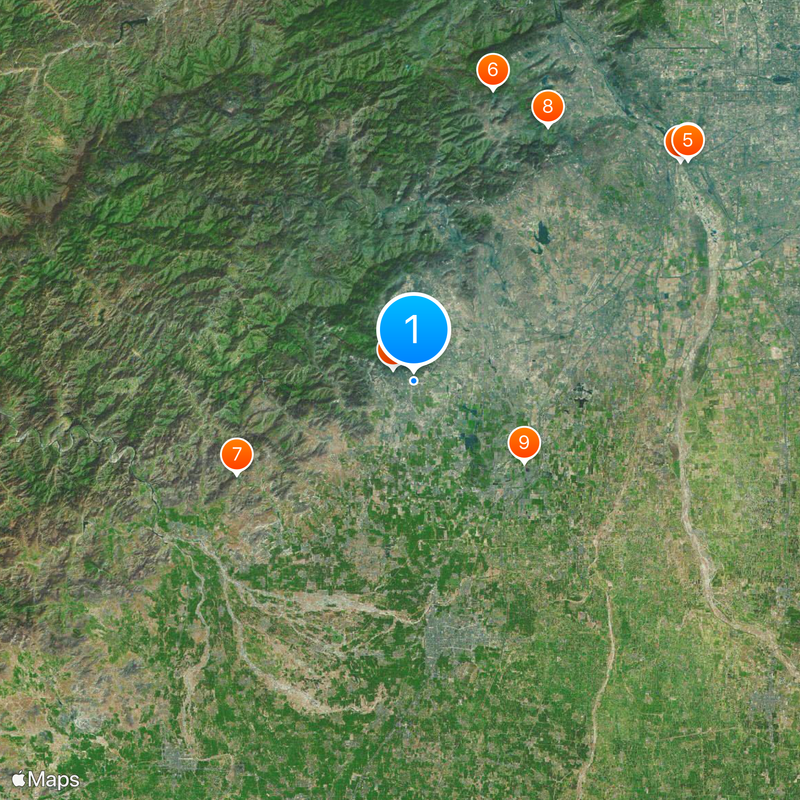This screenshot has width=800, height=800.
Task: Select map pin number 6
Action: [x=492, y=70]
